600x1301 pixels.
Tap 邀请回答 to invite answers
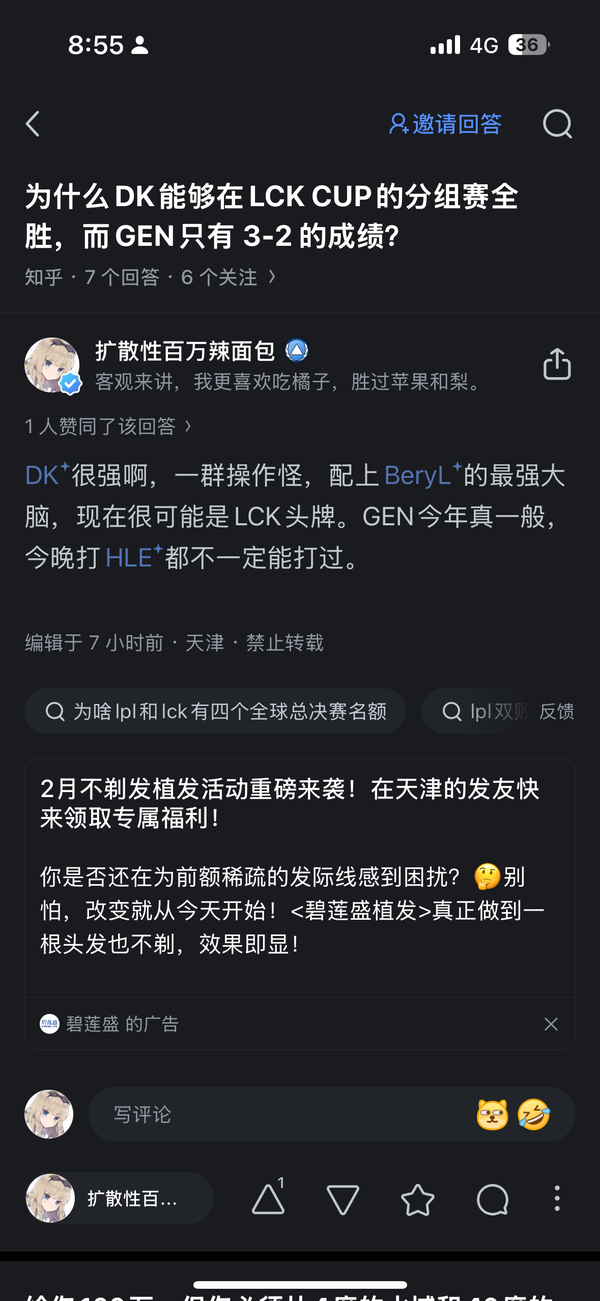pos(445,124)
